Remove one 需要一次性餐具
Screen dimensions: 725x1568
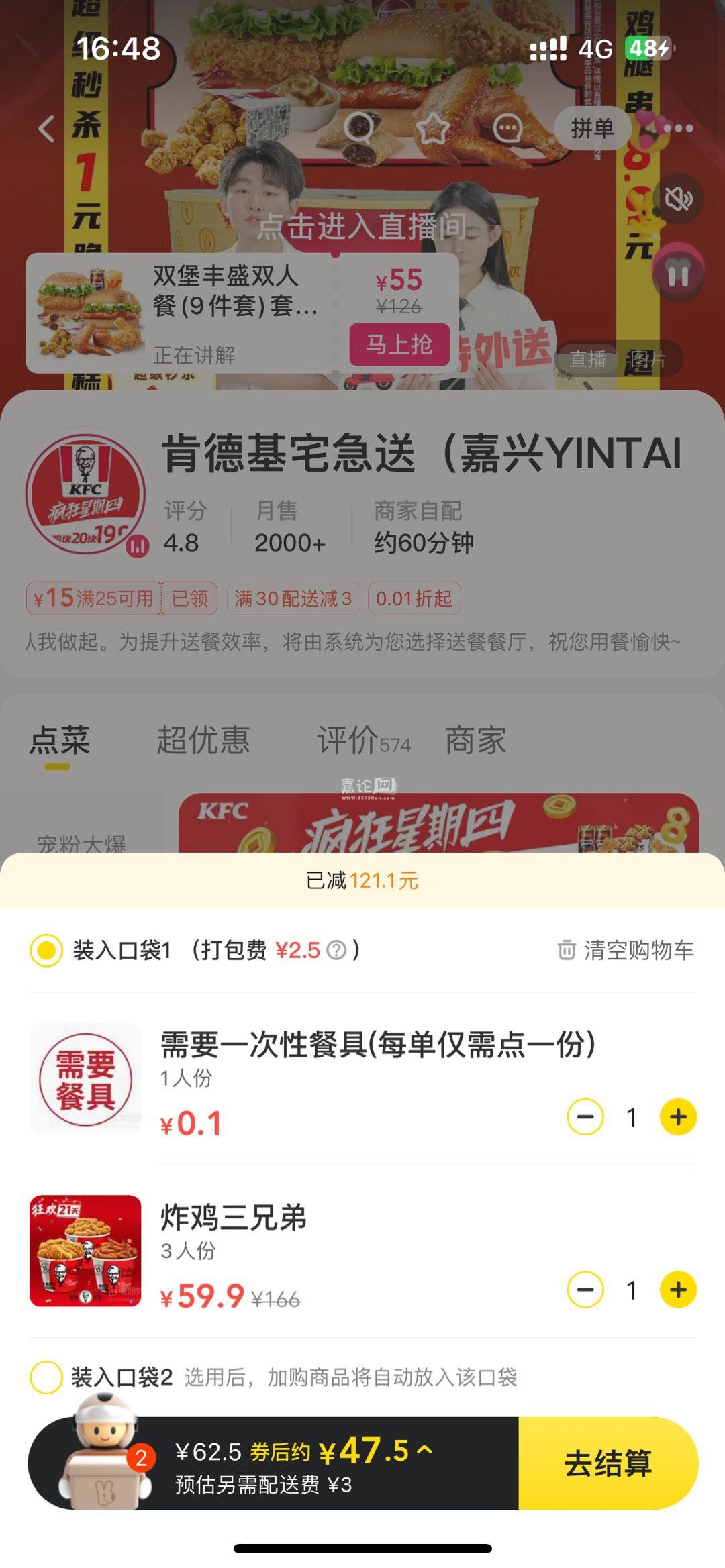pos(585,1117)
